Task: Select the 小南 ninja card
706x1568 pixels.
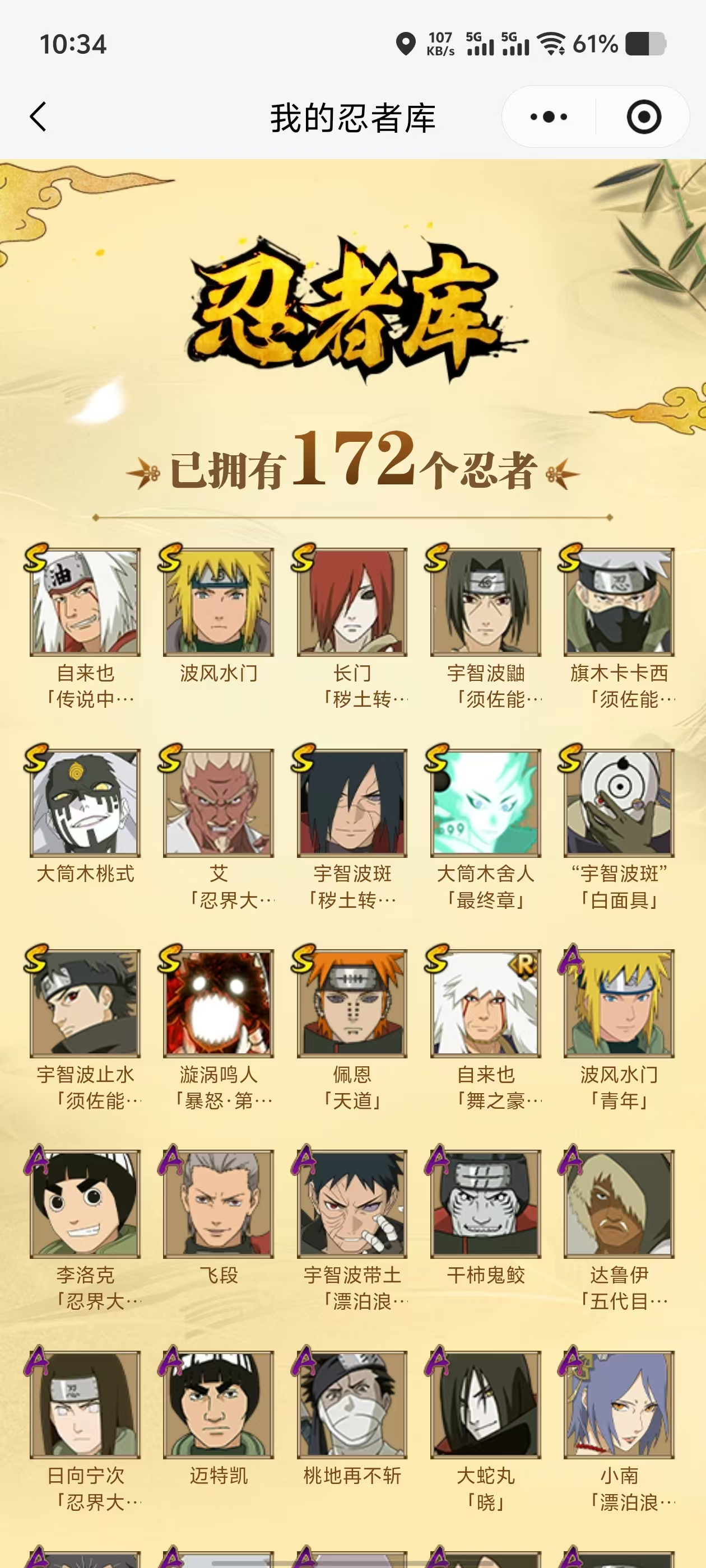Action: pos(619,1404)
